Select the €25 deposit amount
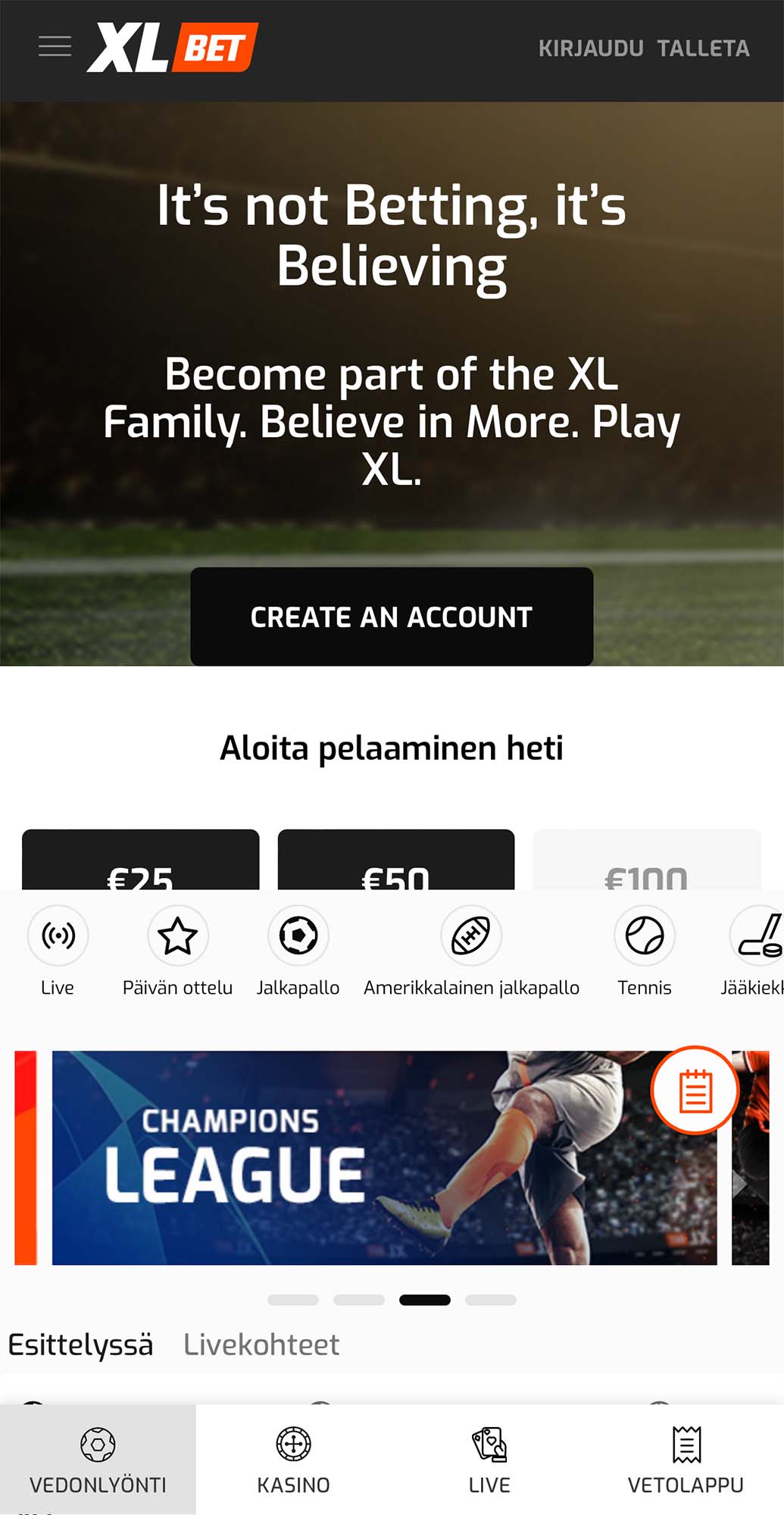 click(x=140, y=860)
